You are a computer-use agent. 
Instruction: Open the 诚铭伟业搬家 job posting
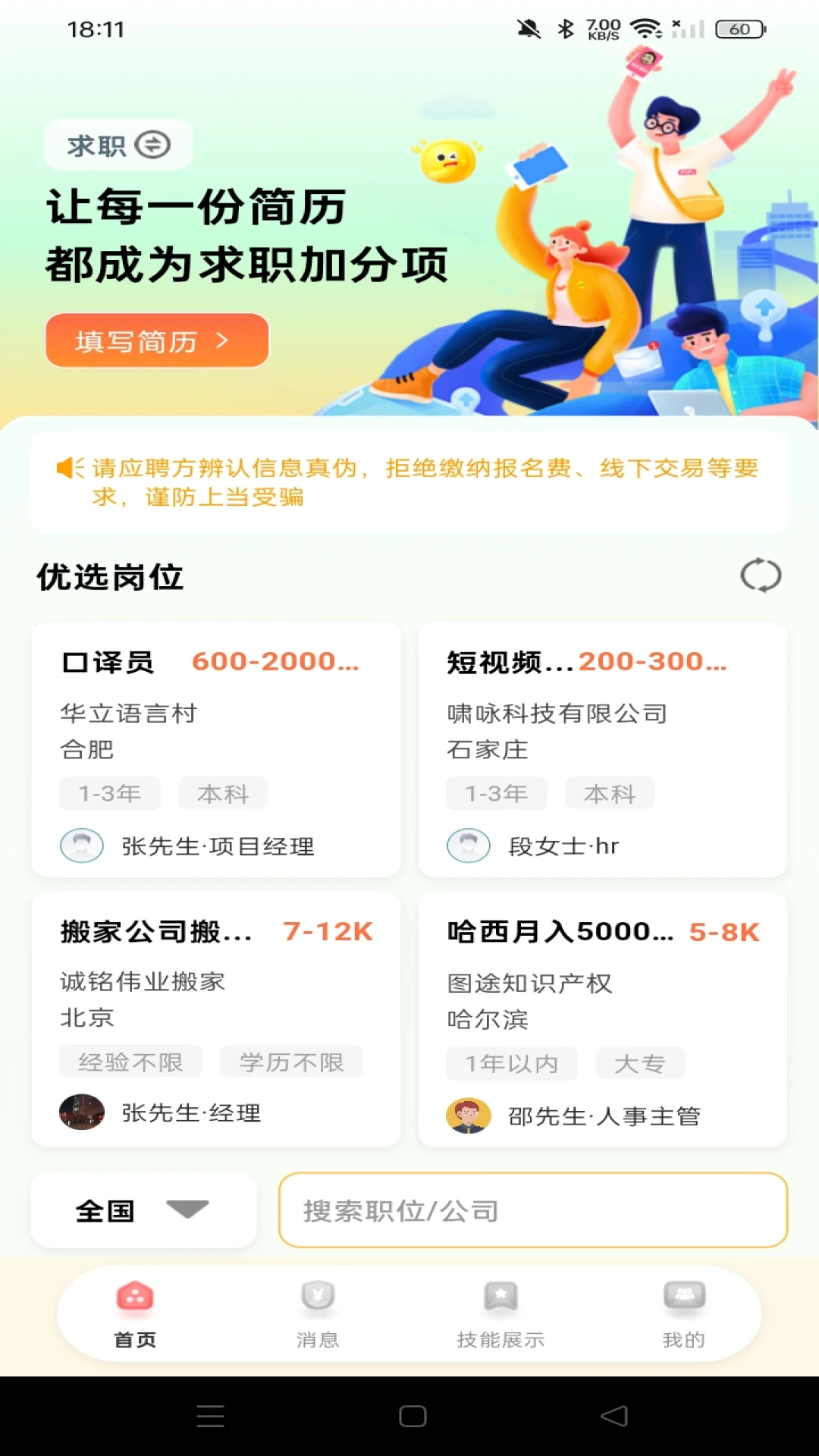click(x=215, y=1019)
